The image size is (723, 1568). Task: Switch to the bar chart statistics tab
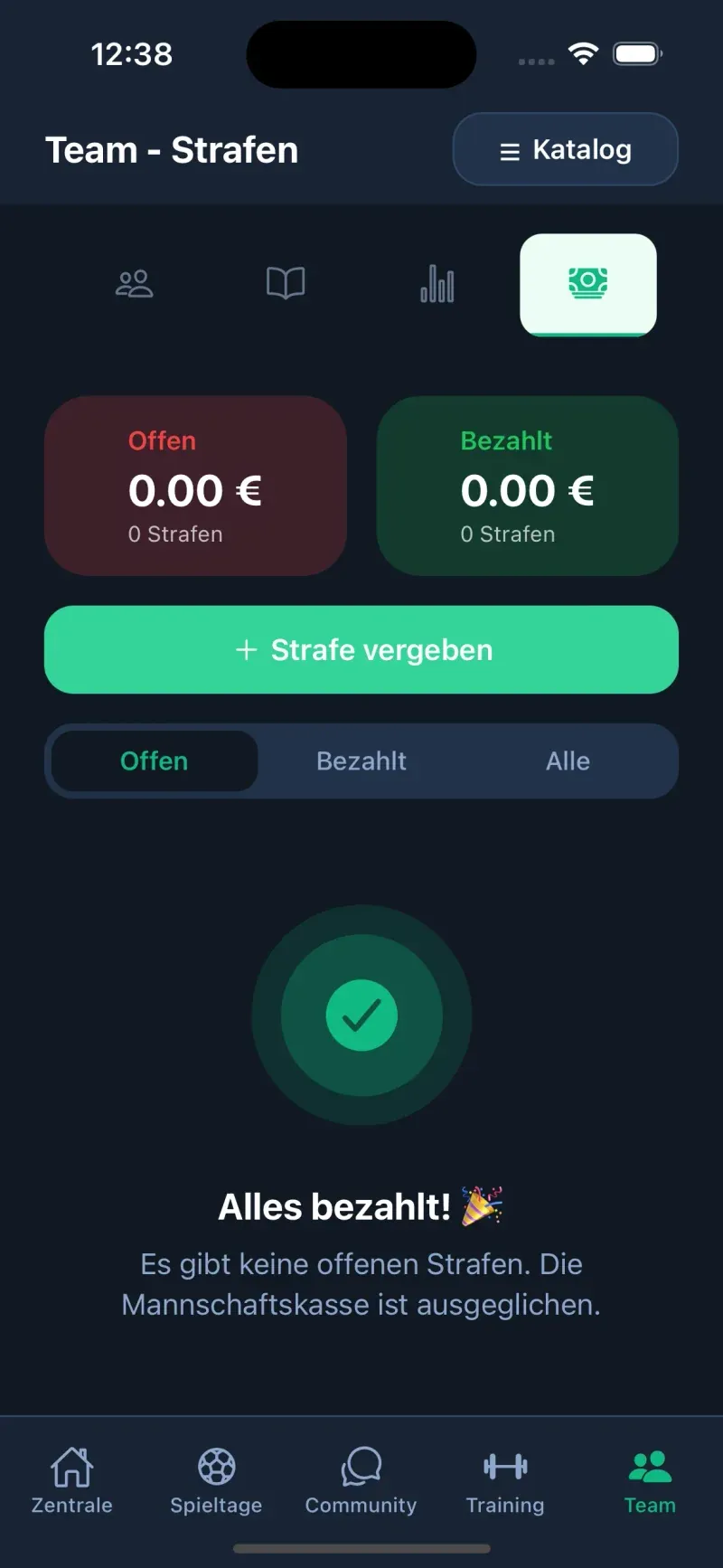click(437, 284)
